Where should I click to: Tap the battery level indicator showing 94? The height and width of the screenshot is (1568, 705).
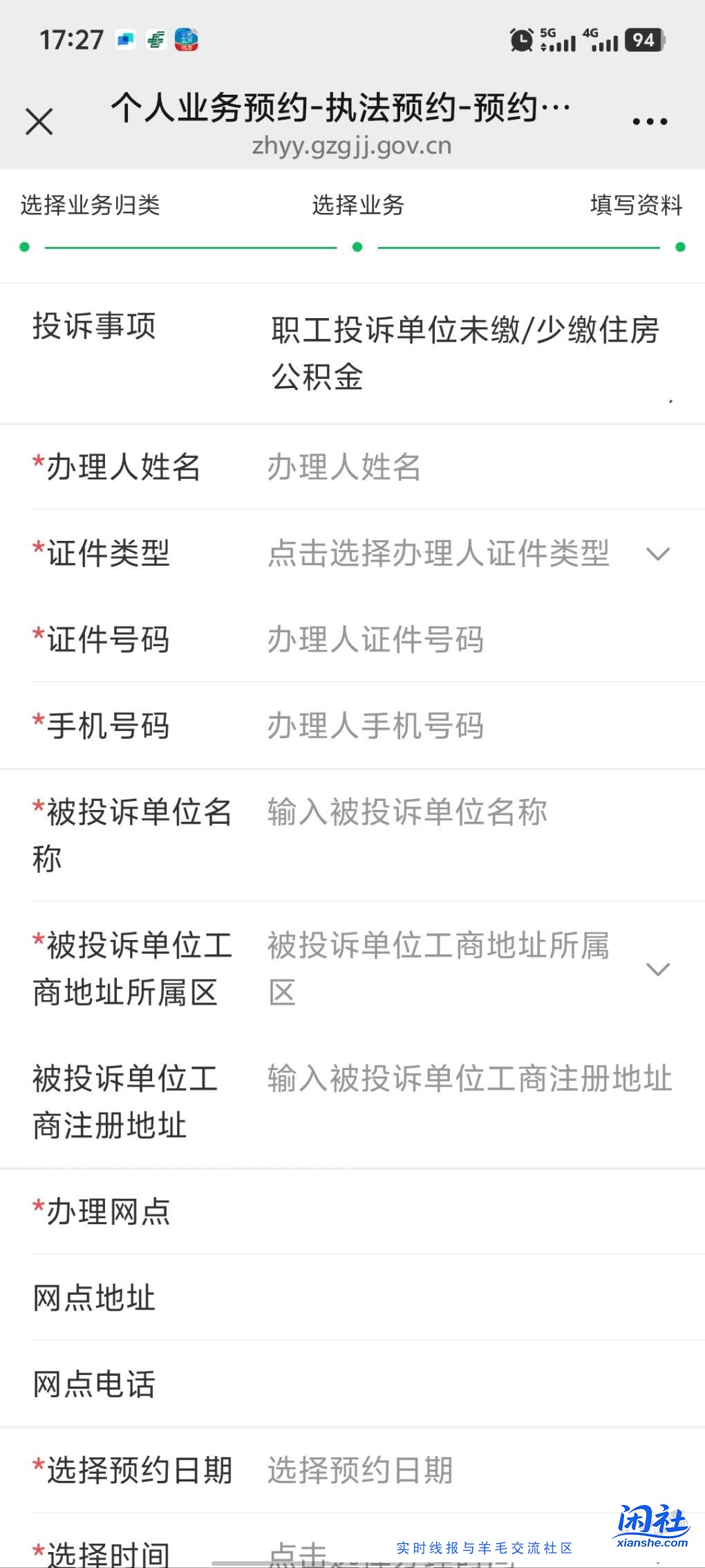click(x=643, y=39)
